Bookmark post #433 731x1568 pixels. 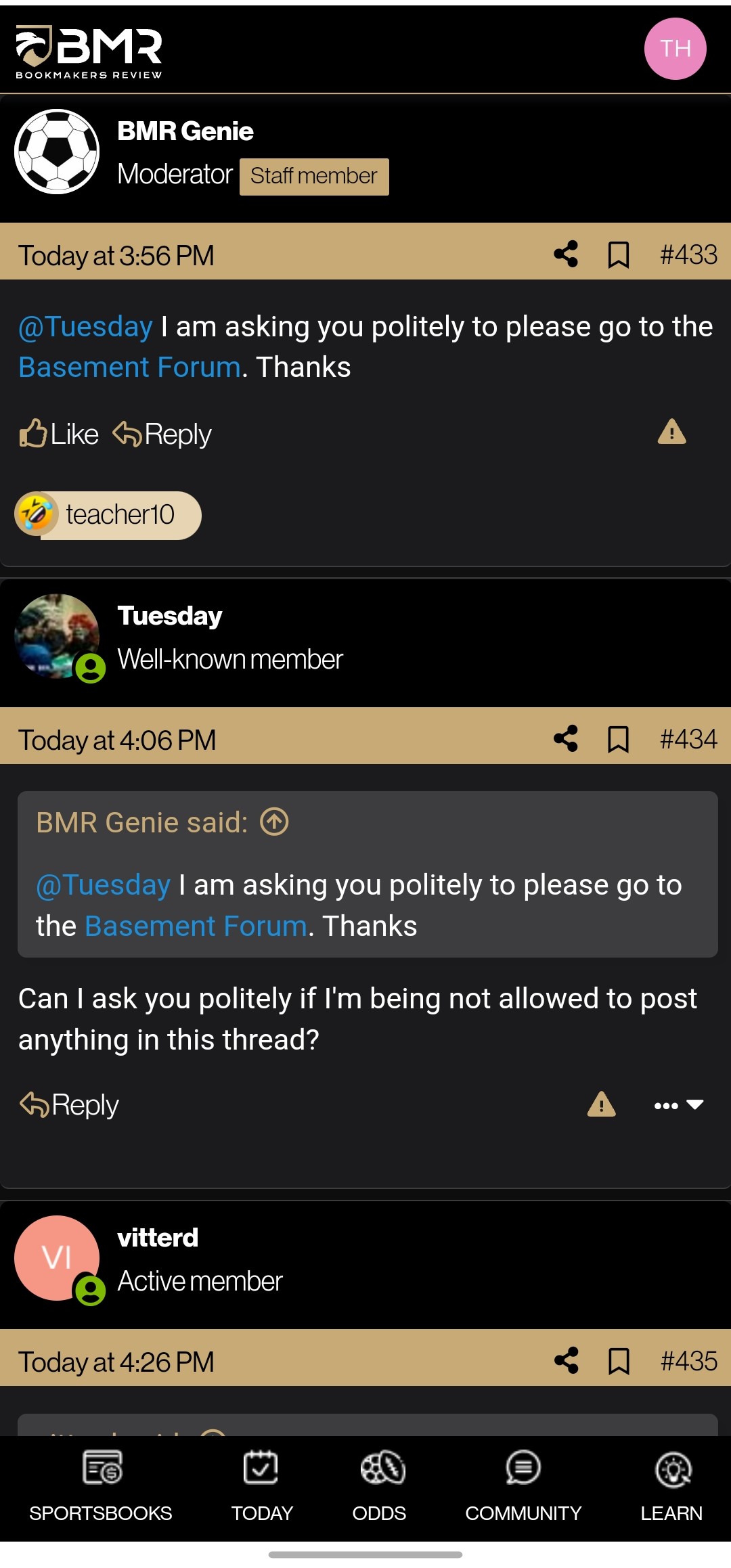618,255
